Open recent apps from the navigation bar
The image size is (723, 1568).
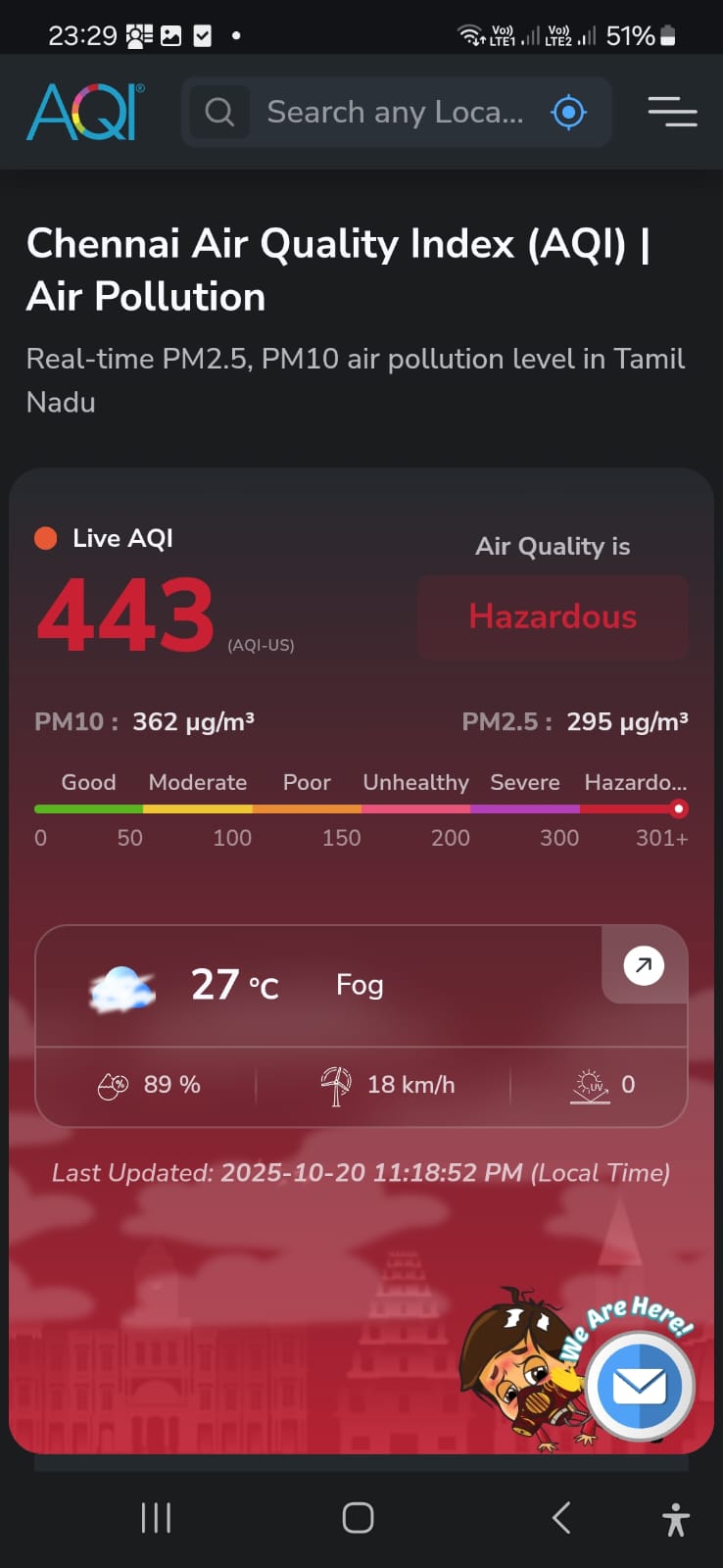(157, 1517)
